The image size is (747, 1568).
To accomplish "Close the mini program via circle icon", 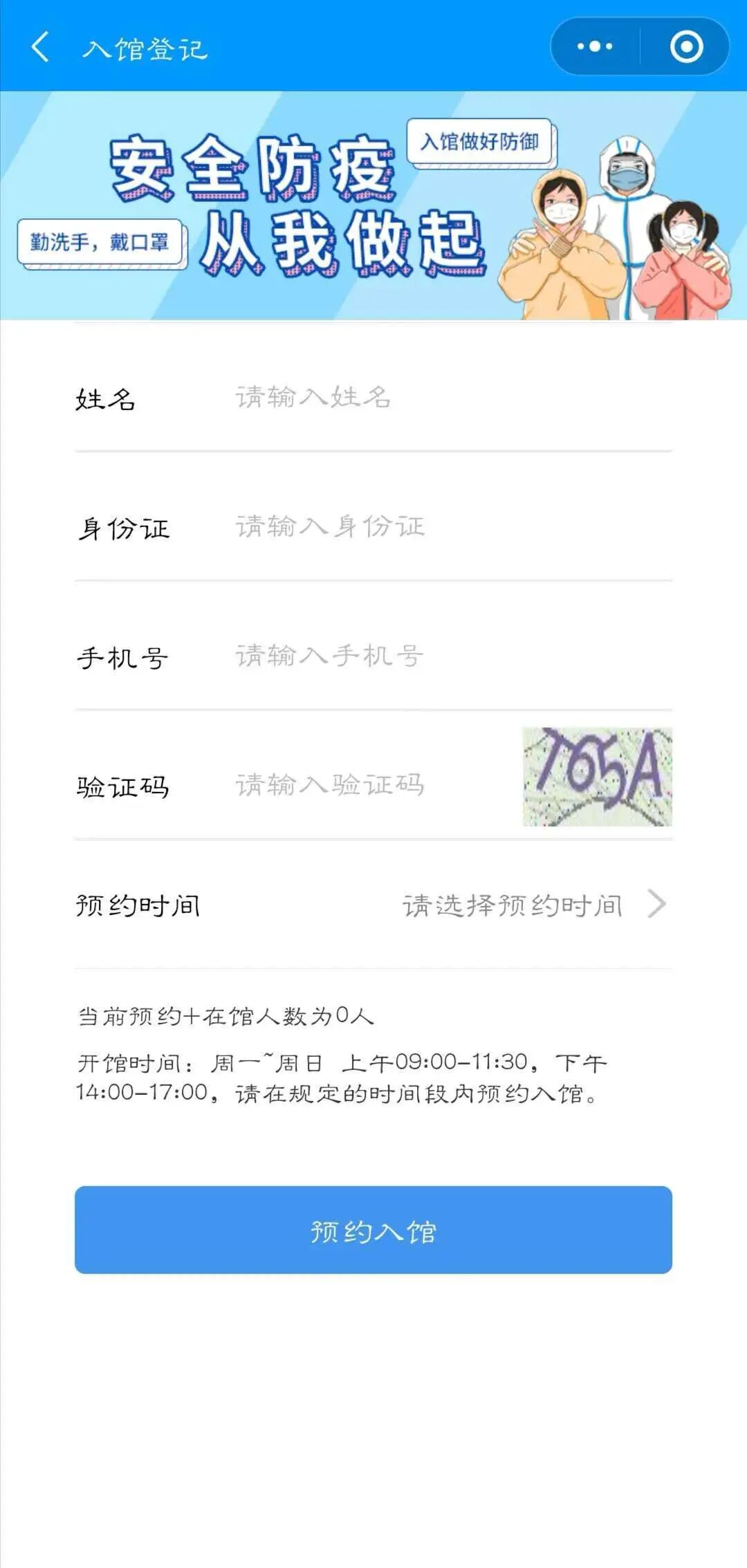I will (x=686, y=47).
